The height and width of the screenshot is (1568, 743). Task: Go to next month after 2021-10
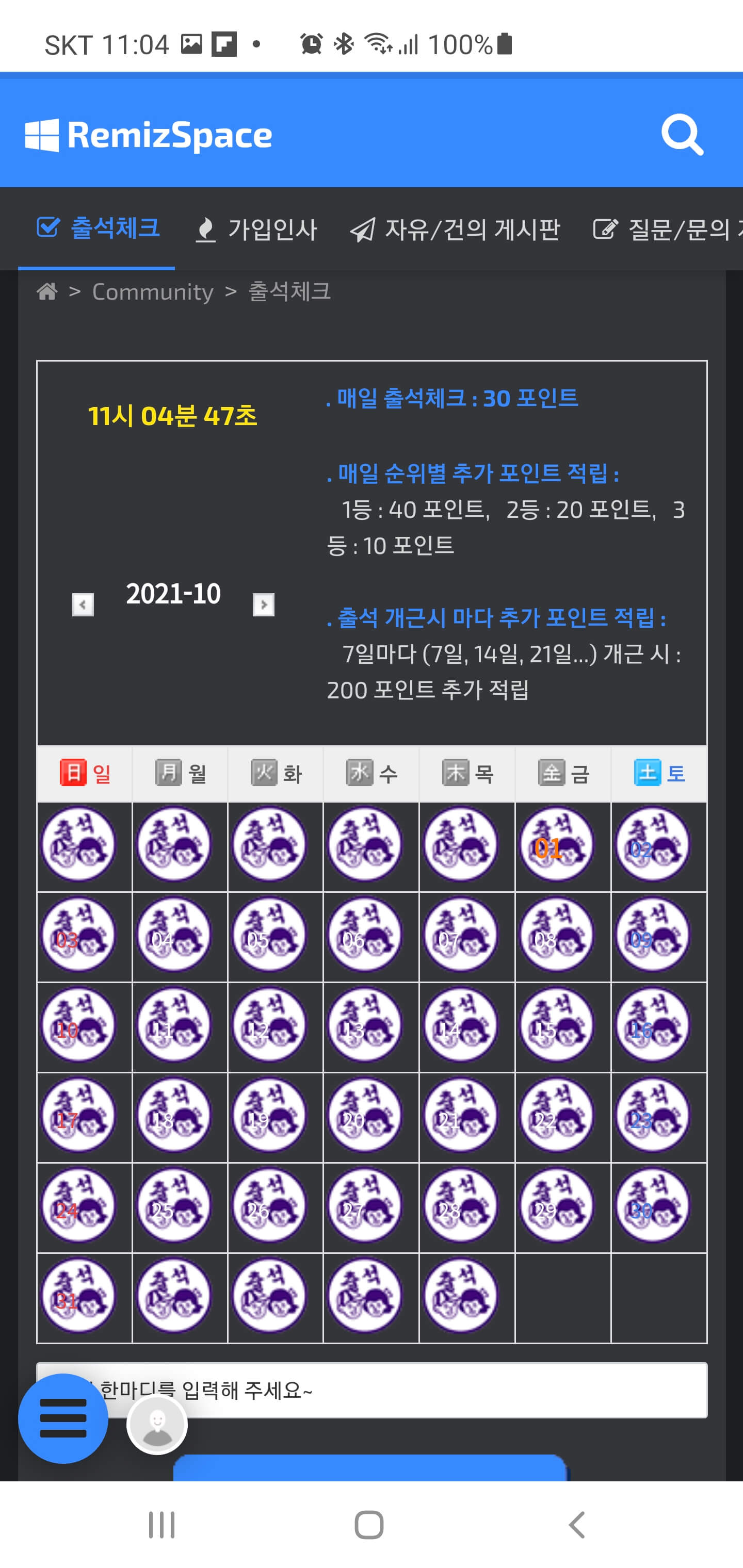point(263,605)
